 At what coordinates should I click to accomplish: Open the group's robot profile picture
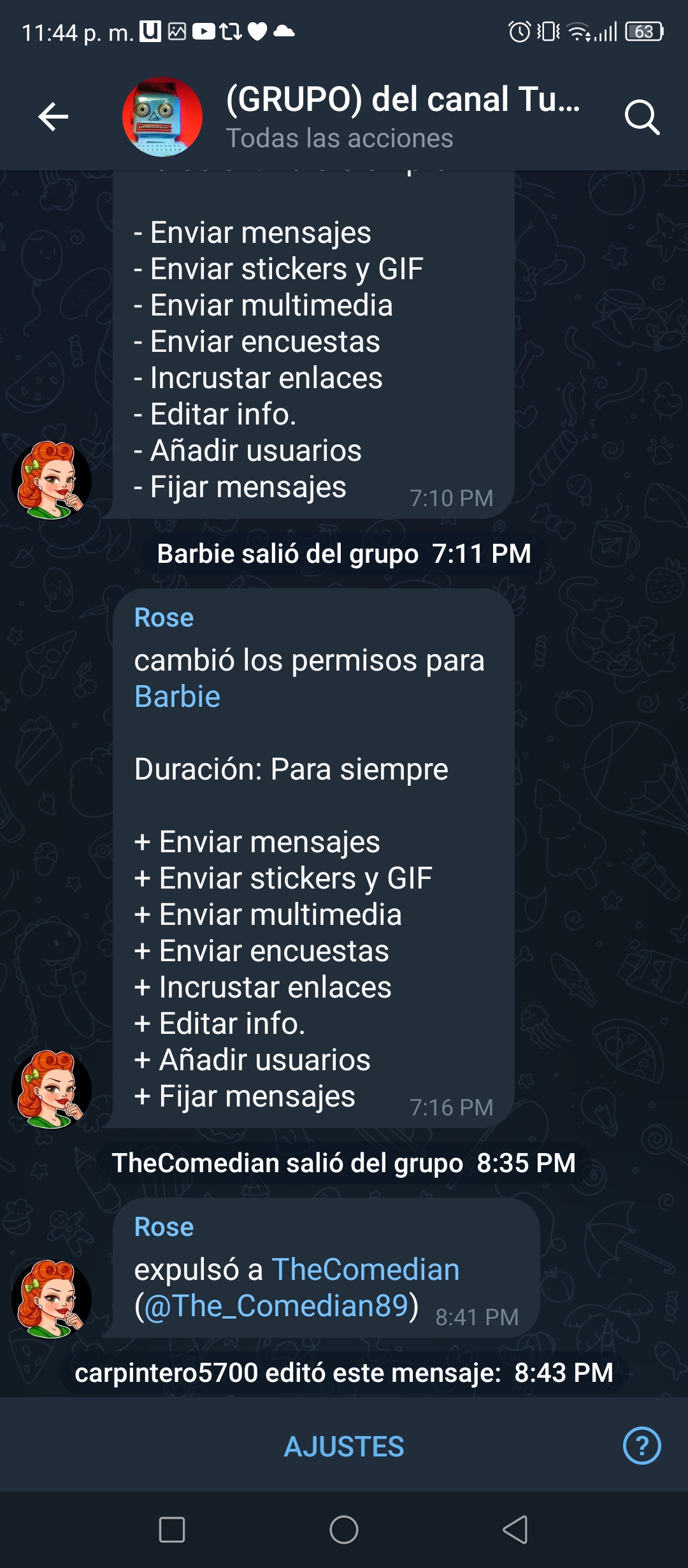tap(162, 117)
